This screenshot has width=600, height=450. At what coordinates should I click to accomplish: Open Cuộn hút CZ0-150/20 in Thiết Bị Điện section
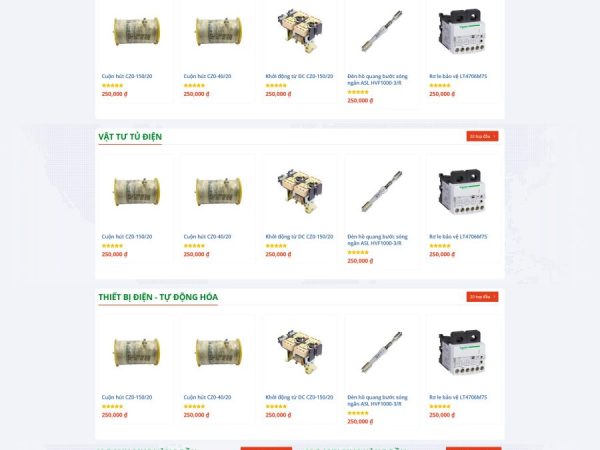point(126,397)
